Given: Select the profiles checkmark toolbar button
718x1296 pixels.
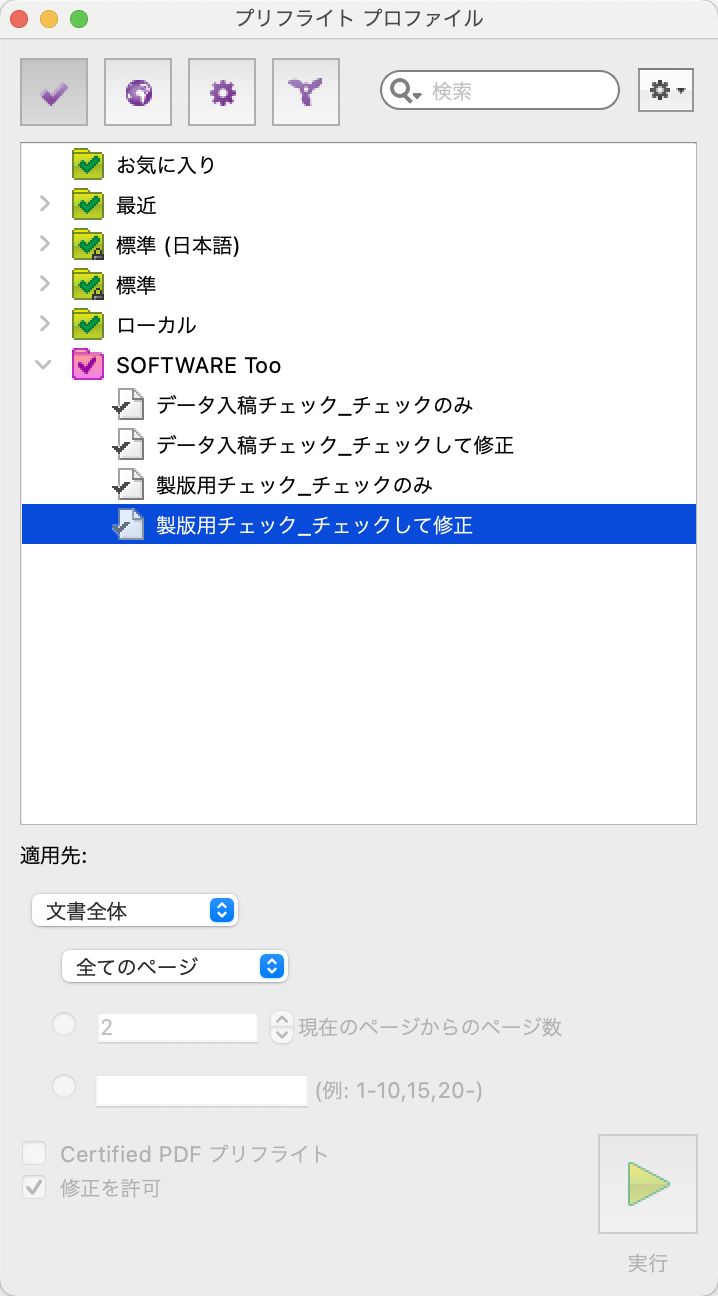Looking at the screenshot, I should (54, 92).
